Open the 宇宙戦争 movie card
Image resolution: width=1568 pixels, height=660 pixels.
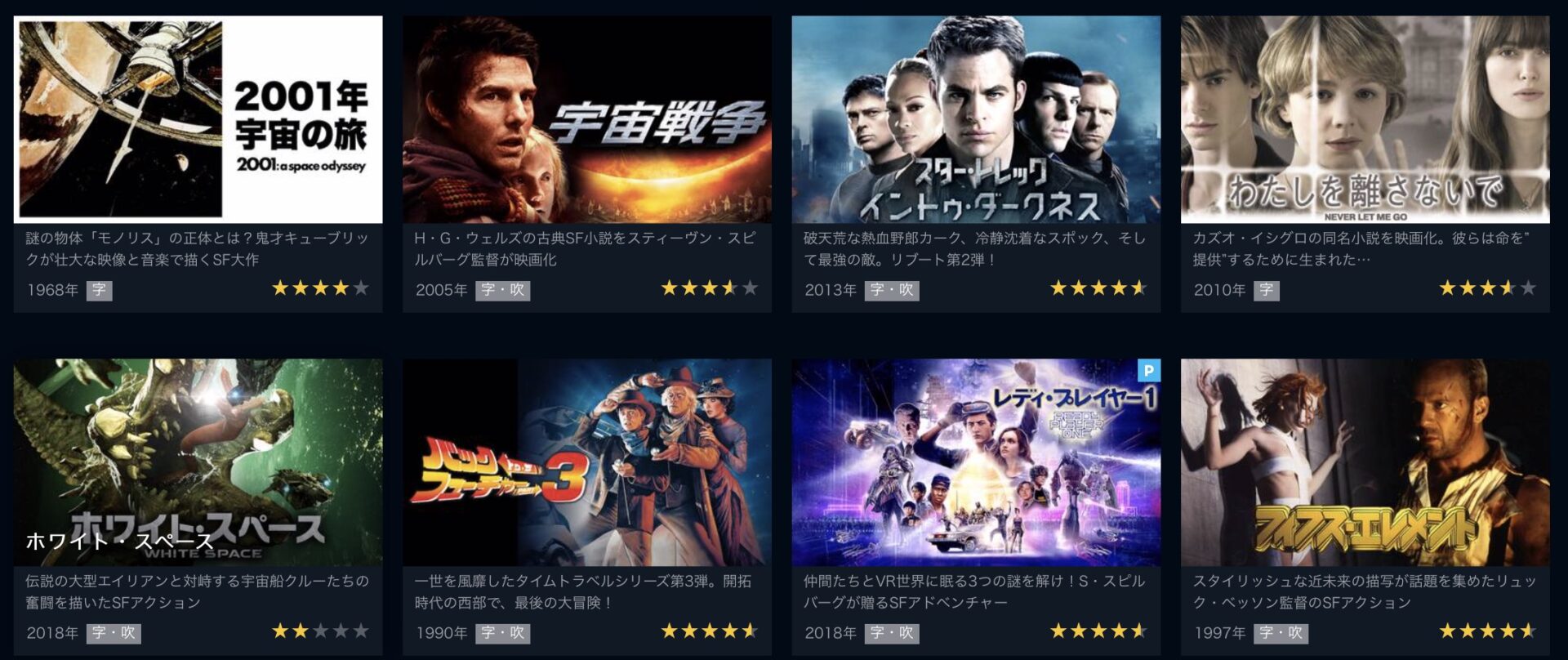(586, 120)
